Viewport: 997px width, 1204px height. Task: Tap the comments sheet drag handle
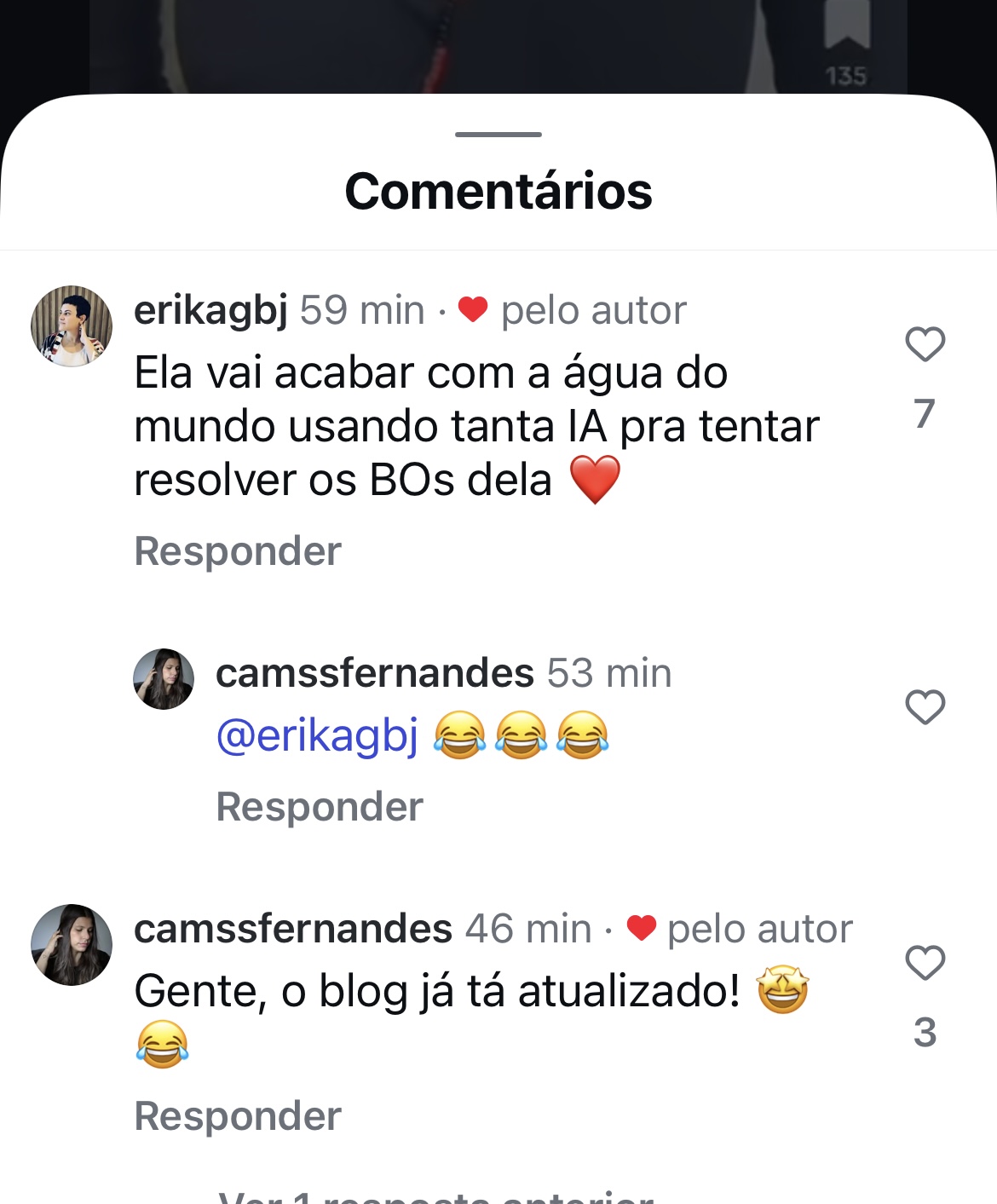point(498,135)
